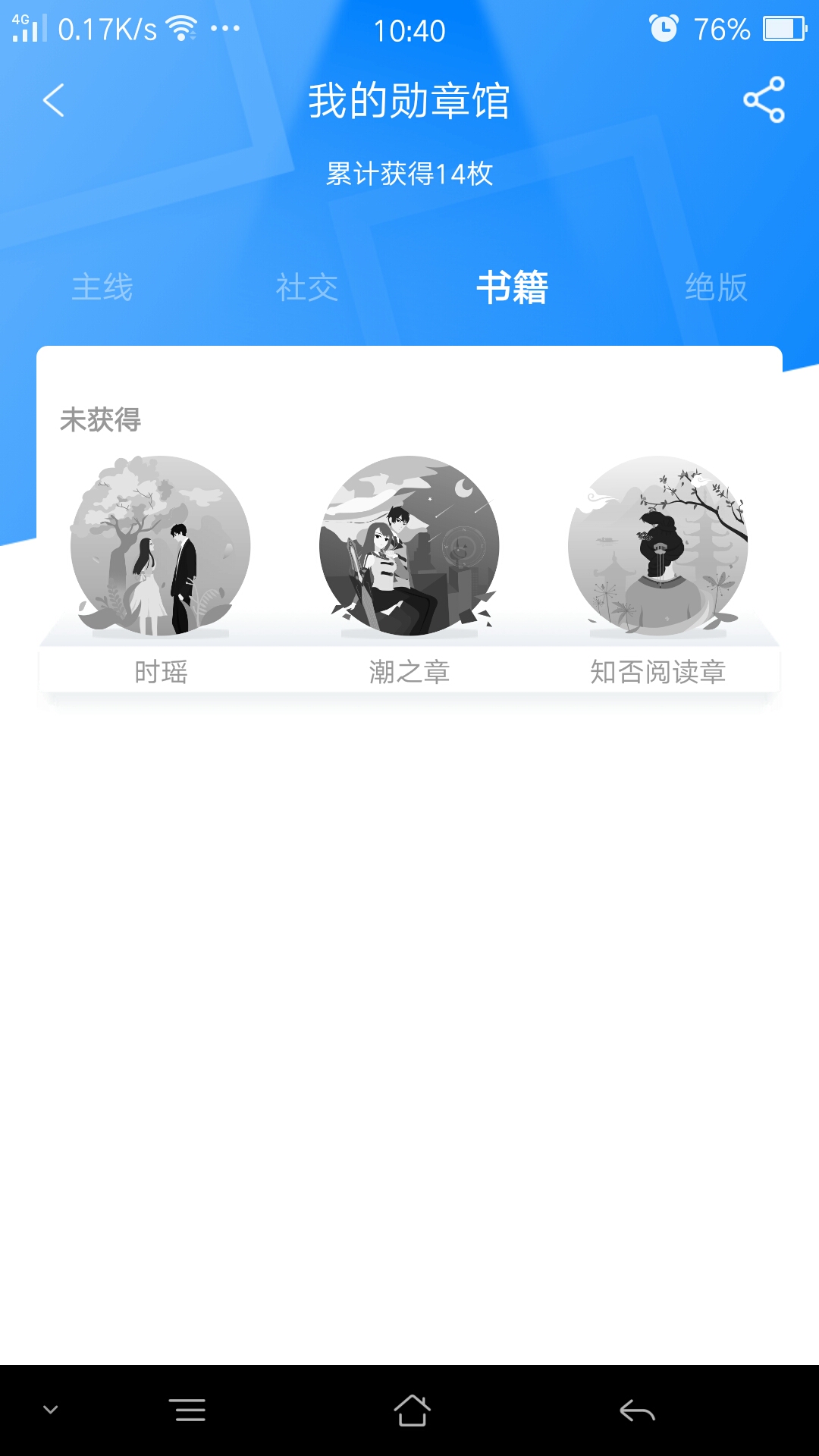Tap the system back button
819x1456 pixels.
(637, 1410)
